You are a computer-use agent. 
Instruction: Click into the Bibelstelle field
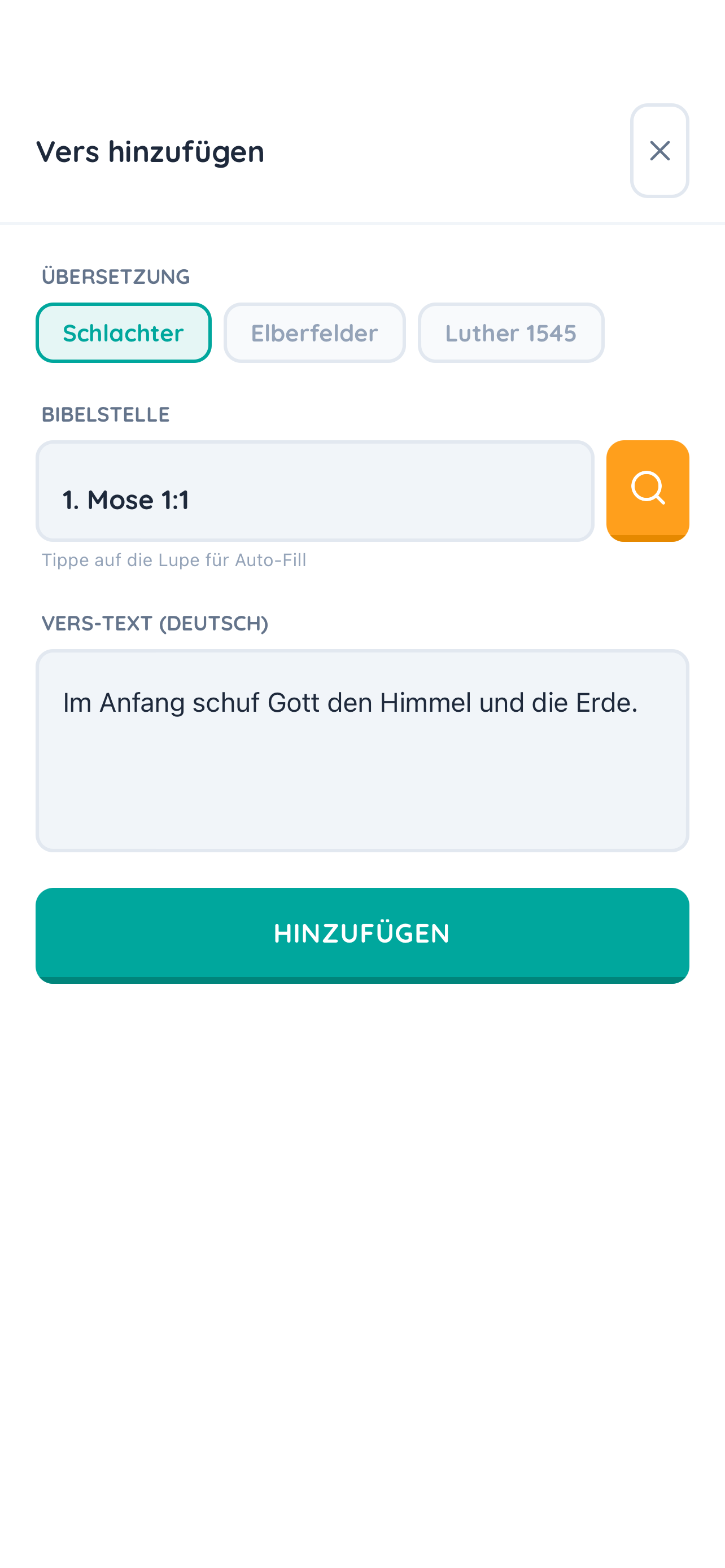click(x=315, y=490)
